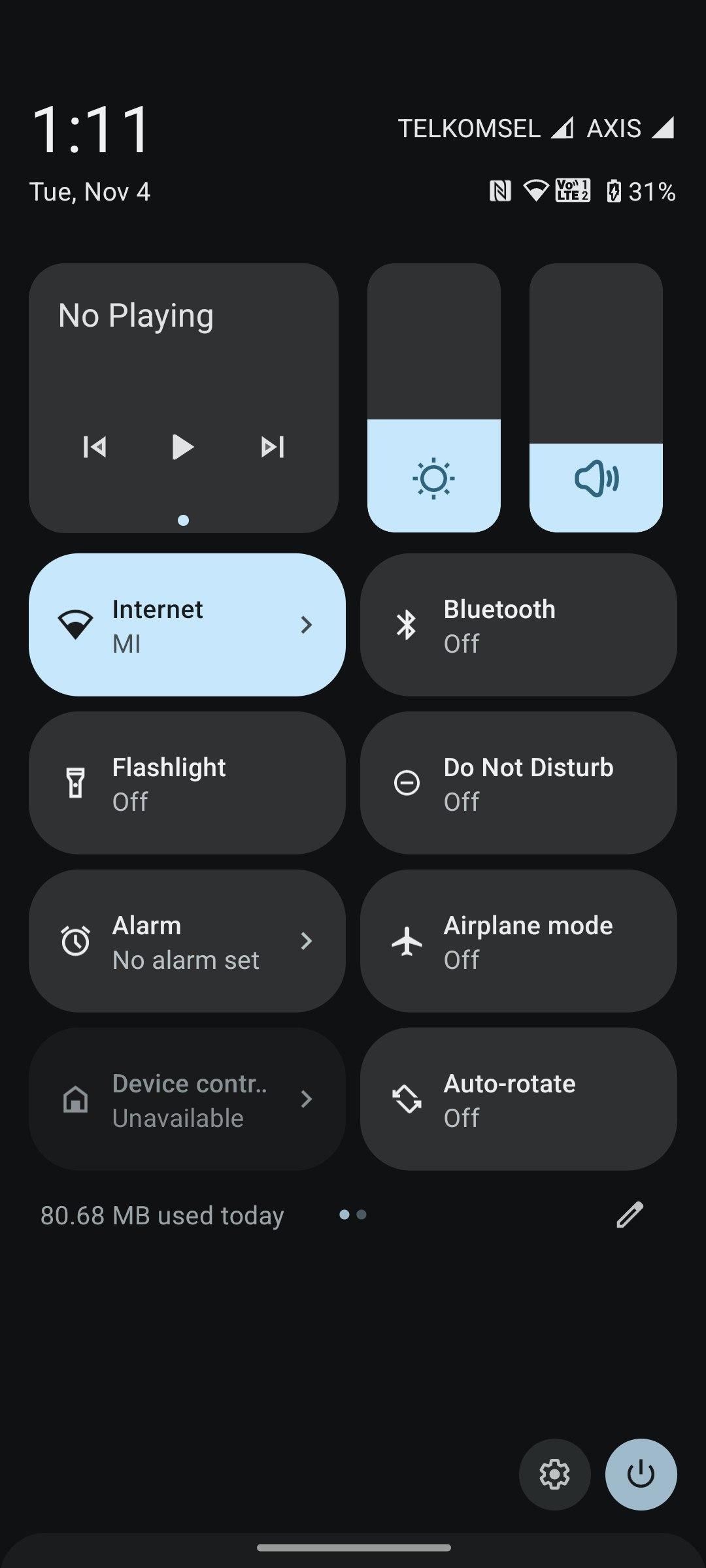
Task: Open the Internet tile connected to MI
Action: (x=187, y=625)
